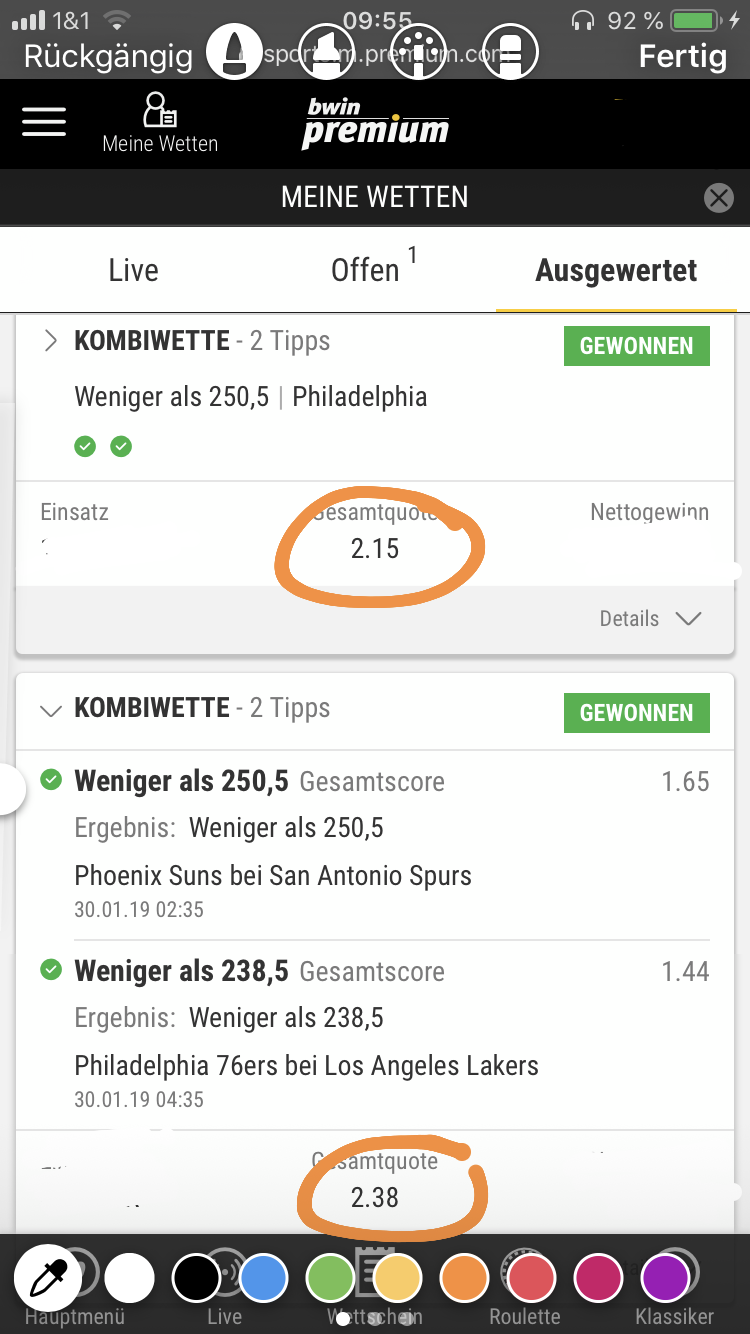Tap Fertig to finish drawing
Screen dimensions: 750x1334
[683, 56]
